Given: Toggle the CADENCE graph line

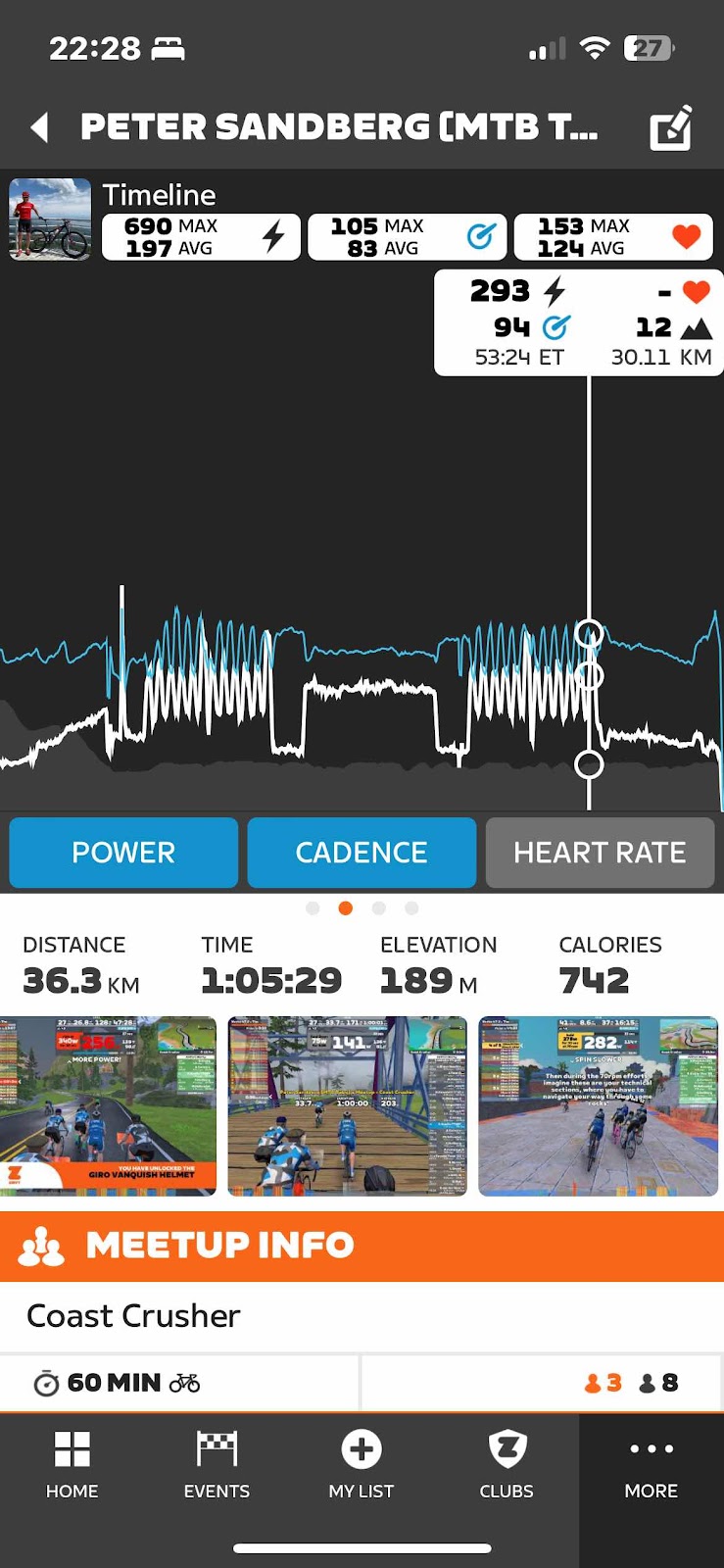Looking at the screenshot, I should pyautogui.click(x=362, y=853).
